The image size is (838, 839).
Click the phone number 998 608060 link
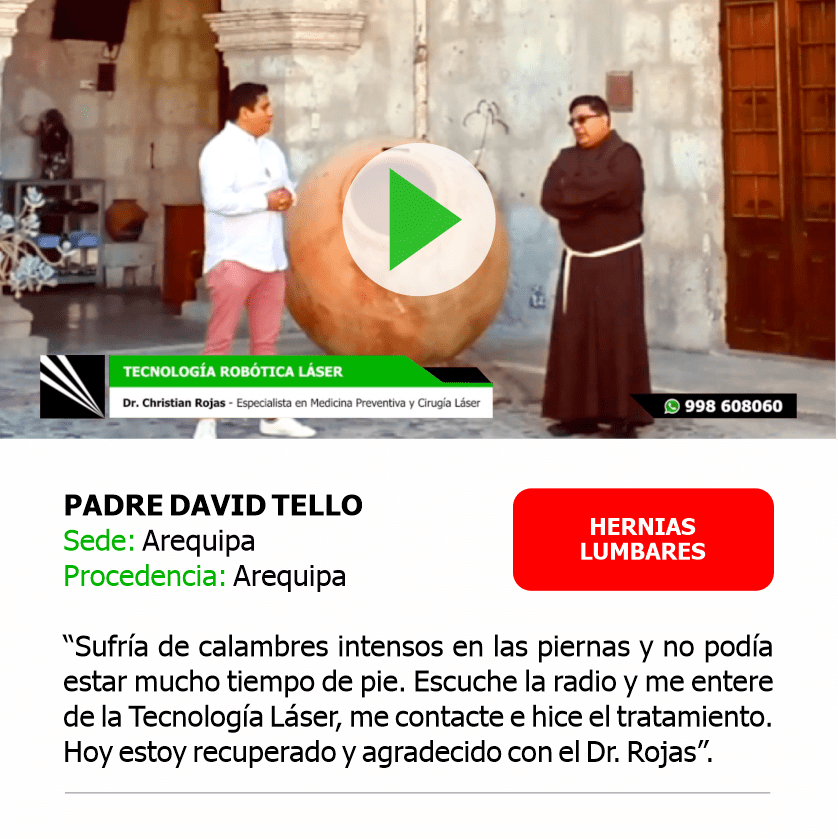[x=735, y=406]
